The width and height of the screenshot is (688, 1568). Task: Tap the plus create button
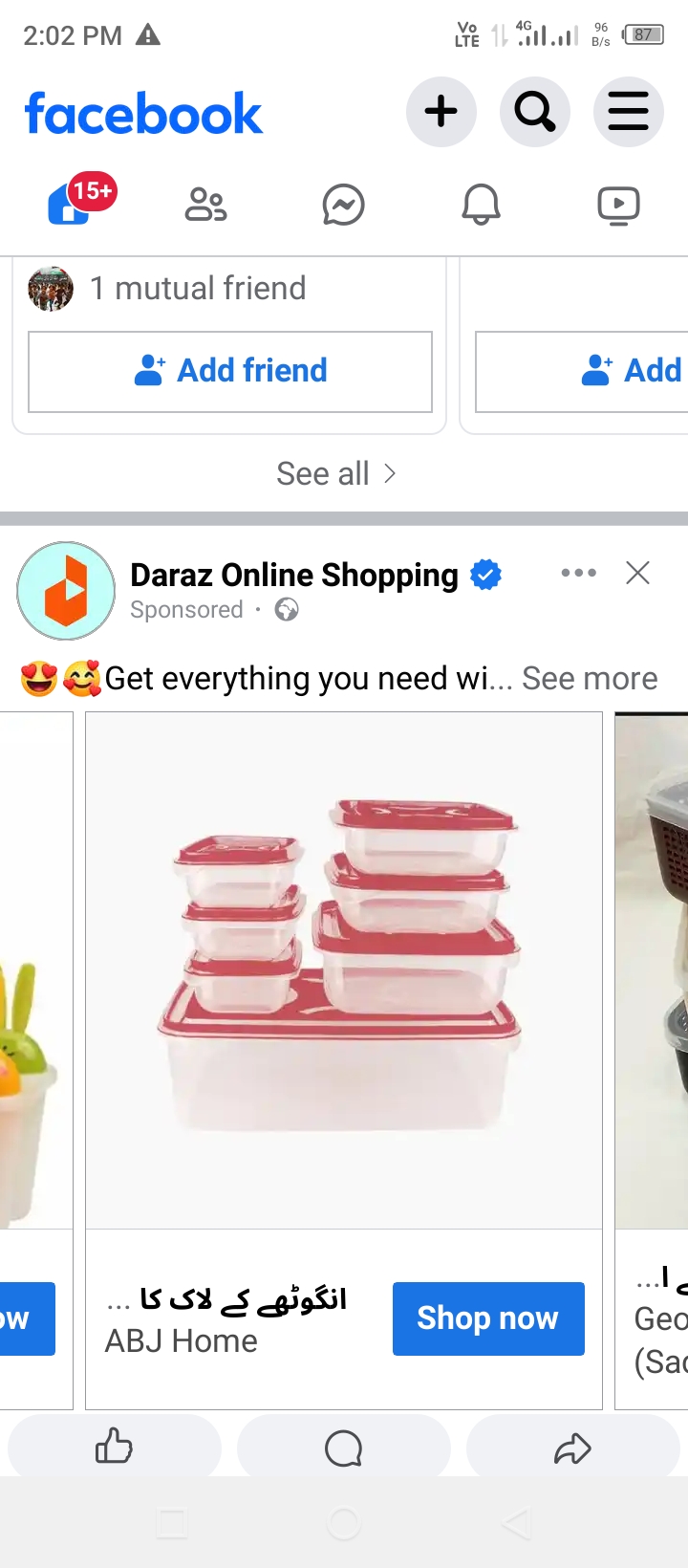coord(441,112)
